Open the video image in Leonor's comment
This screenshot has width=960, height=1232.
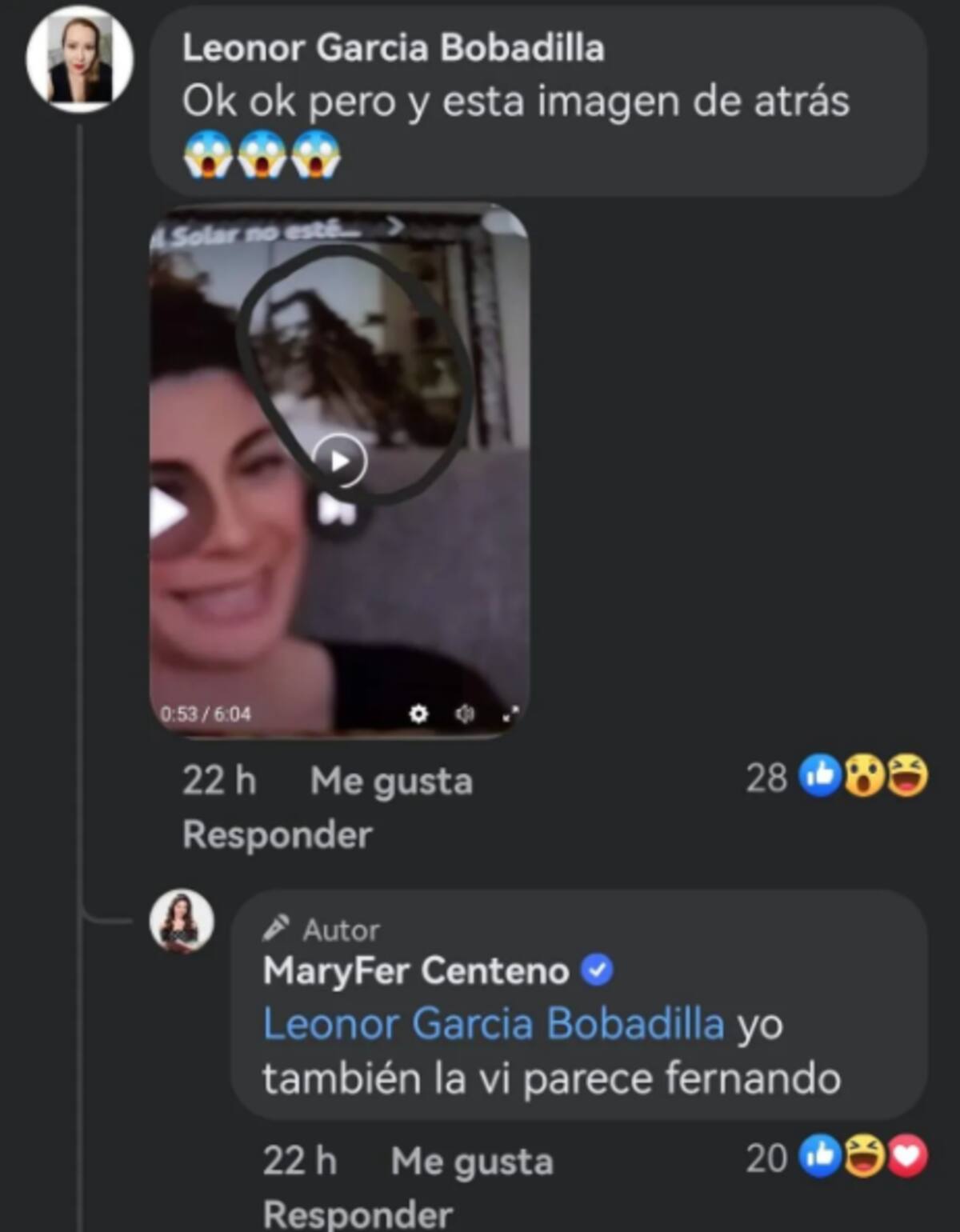(339, 470)
